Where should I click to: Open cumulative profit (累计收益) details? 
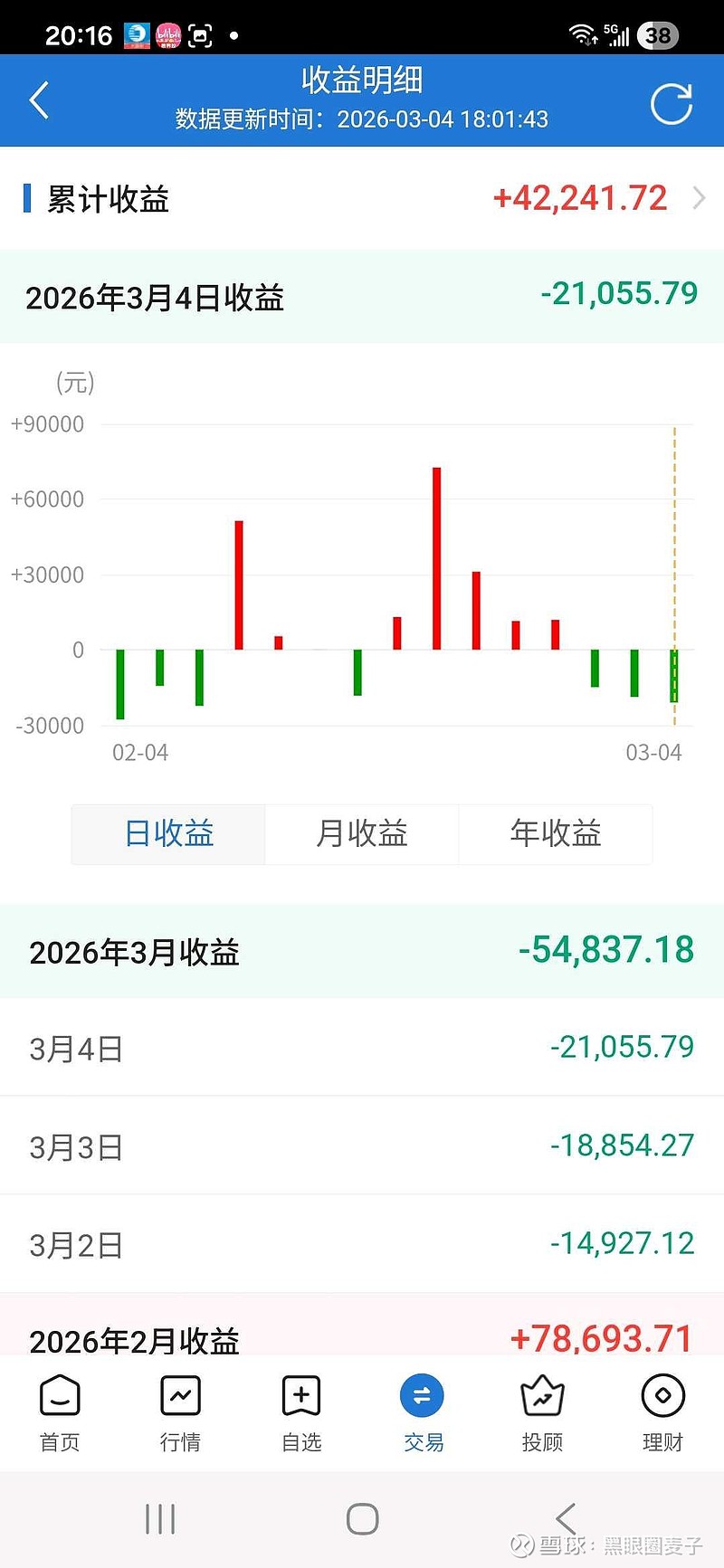click(698, 198)
